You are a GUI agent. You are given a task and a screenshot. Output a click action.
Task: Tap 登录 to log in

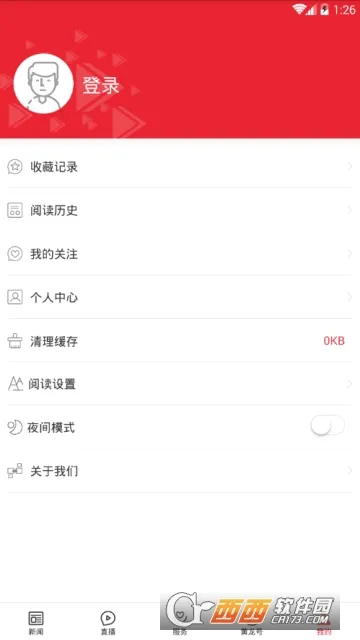[101, 86]
